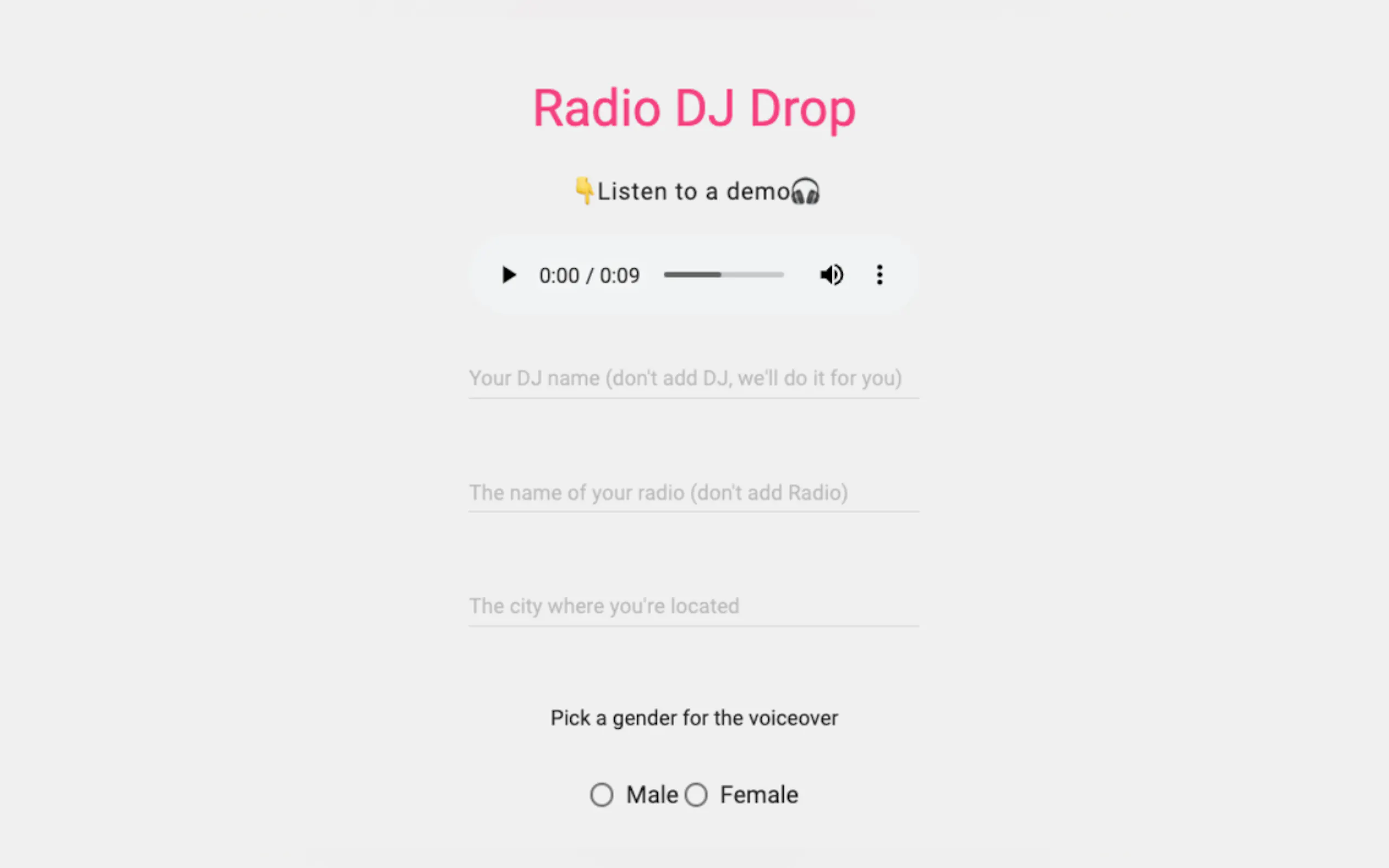Viewport: 1389px width, 868px height.
Task: Play the demo audio clip
Action: click(508, 275)
